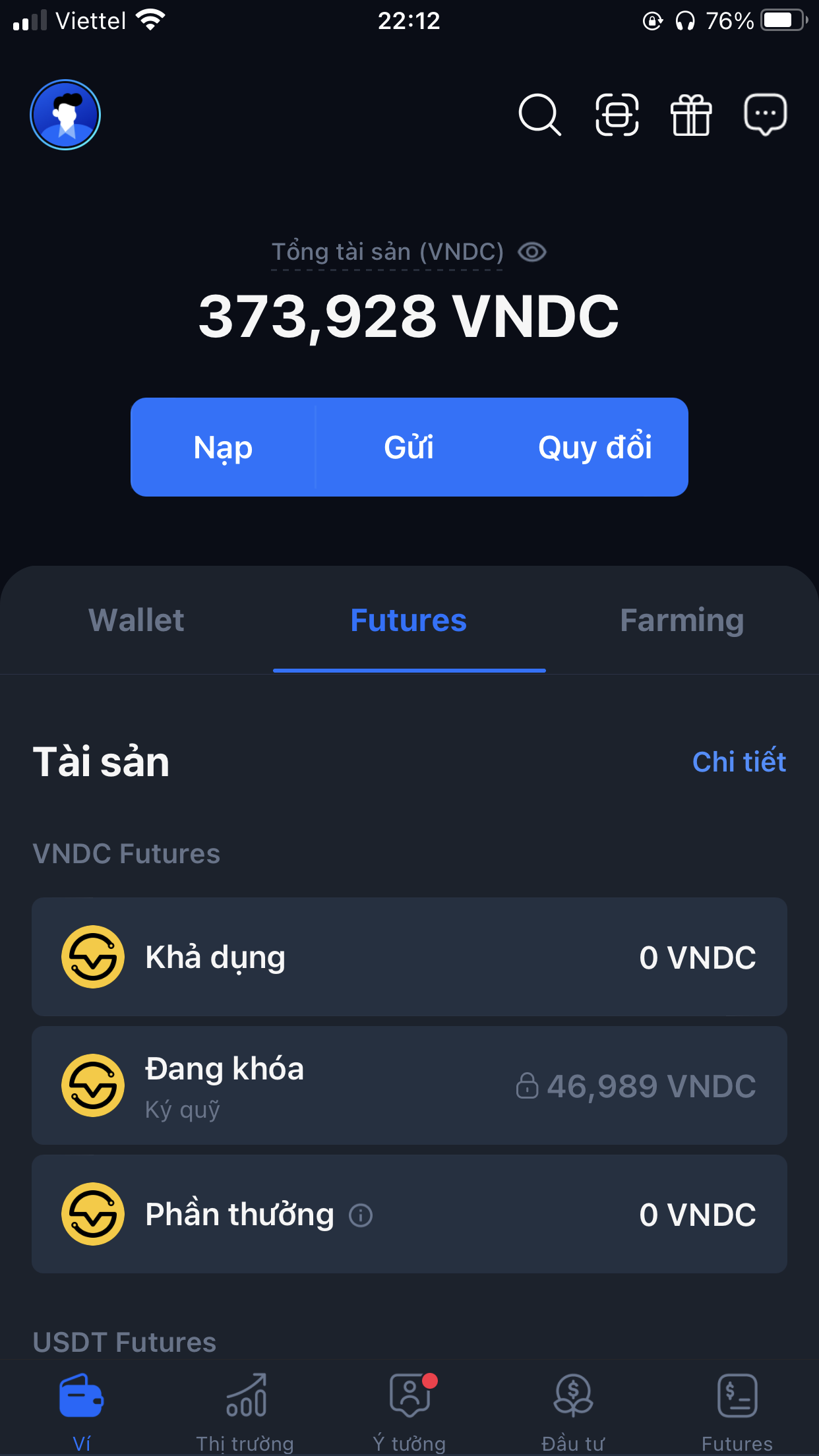
Task: Tap the Quy đổi convert button
Action: pos(595,447)
